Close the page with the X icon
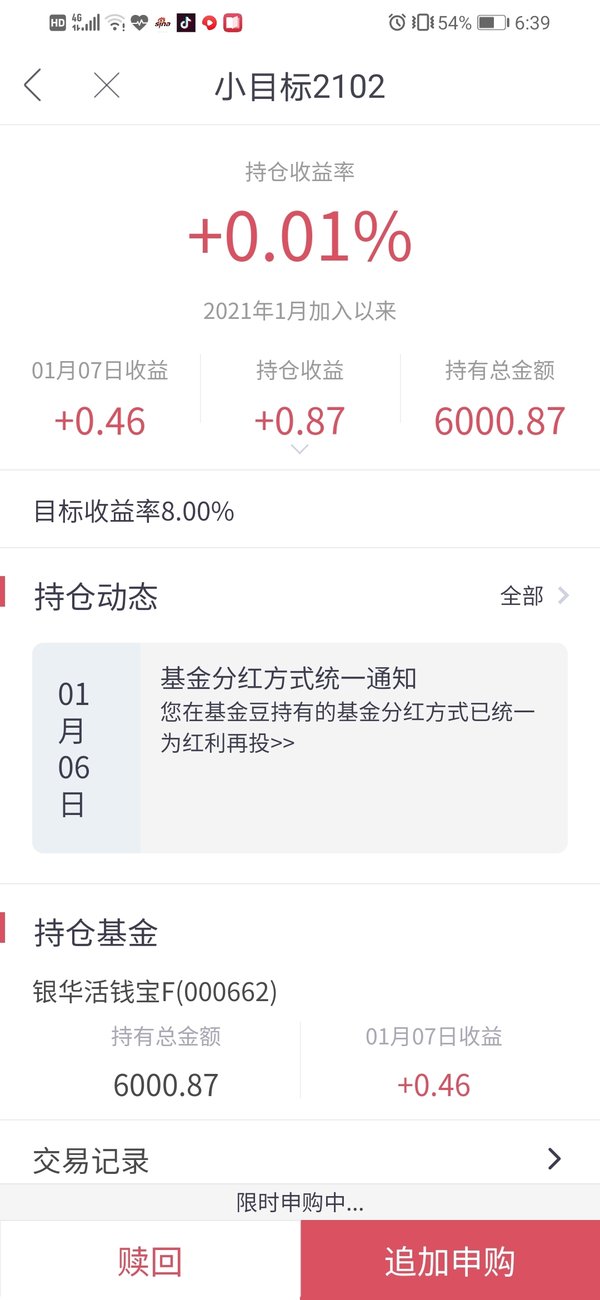The width and height of the screenshot is (600, 1300). tap(106, 85)
